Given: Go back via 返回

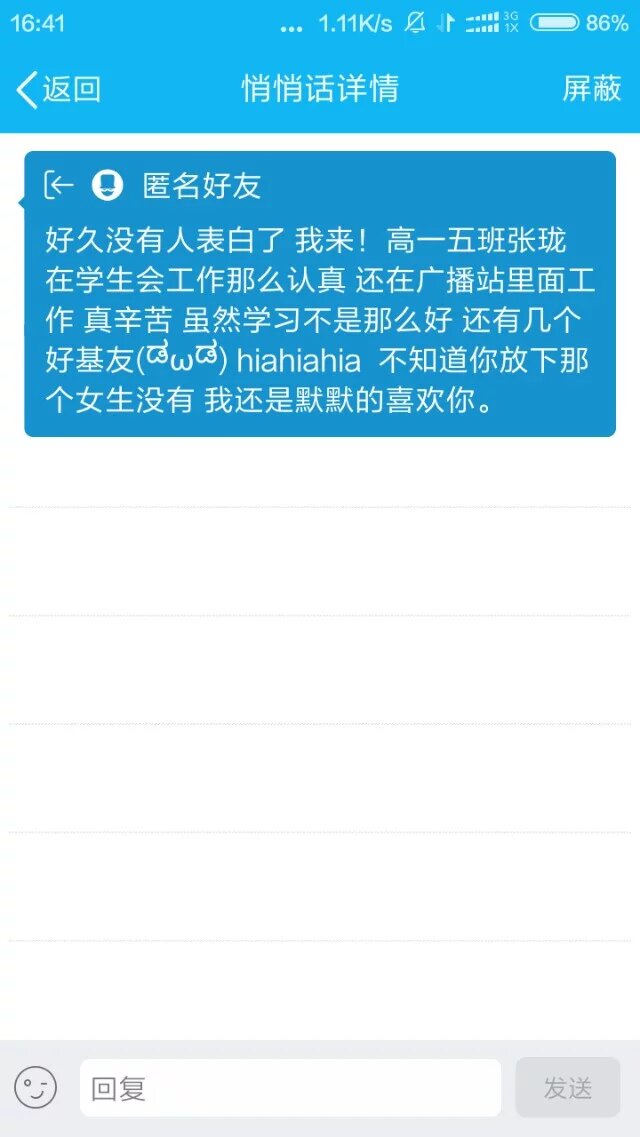Looking at the screenshot, I should 58,89.
